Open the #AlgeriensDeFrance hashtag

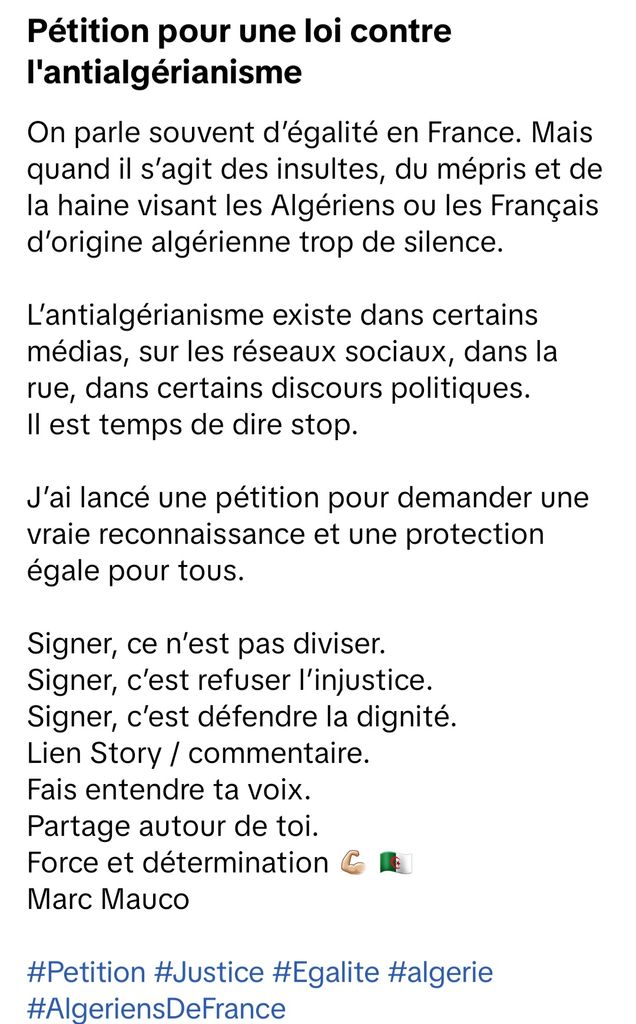coord(156,1008)
